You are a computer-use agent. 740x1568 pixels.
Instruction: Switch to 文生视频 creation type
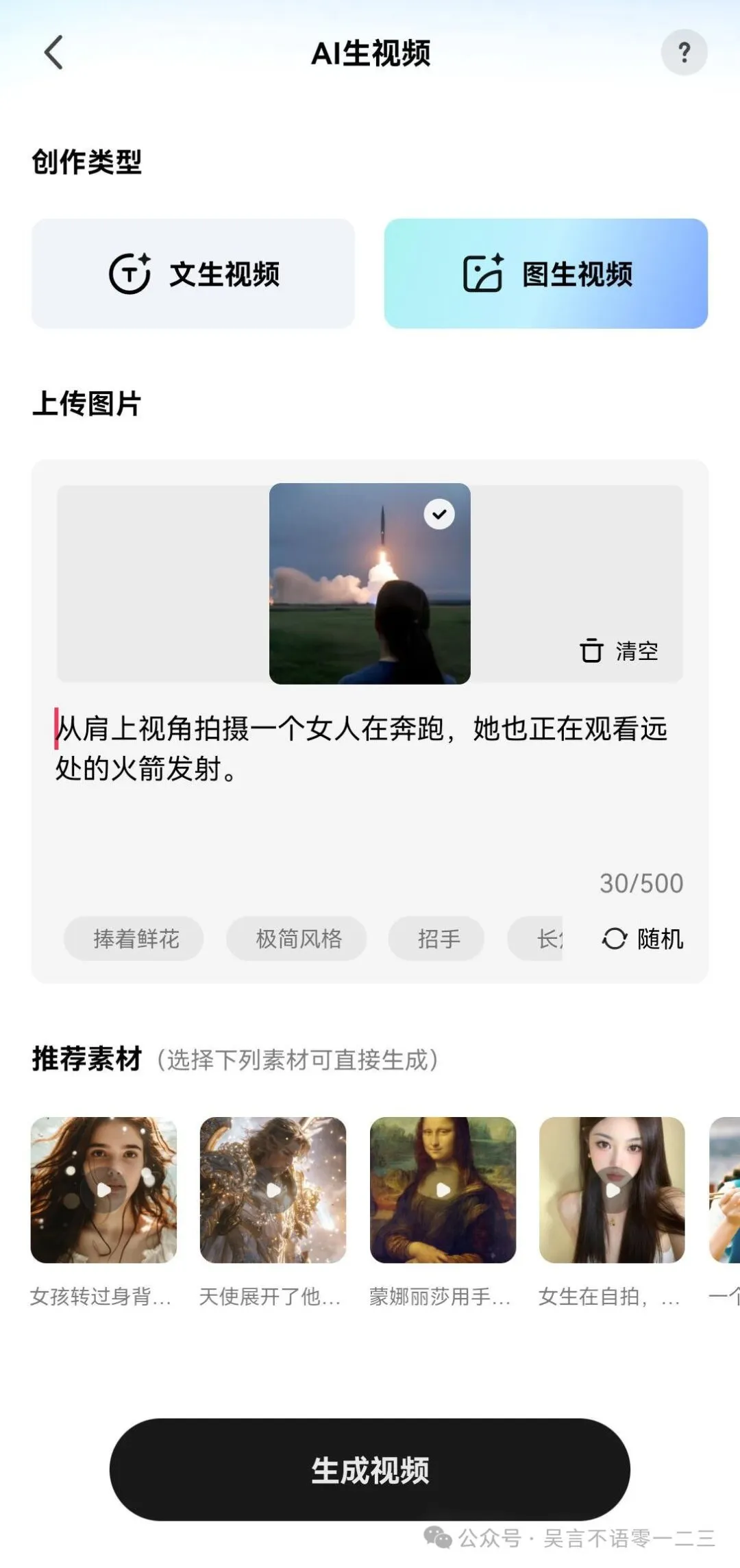[193, 273]
